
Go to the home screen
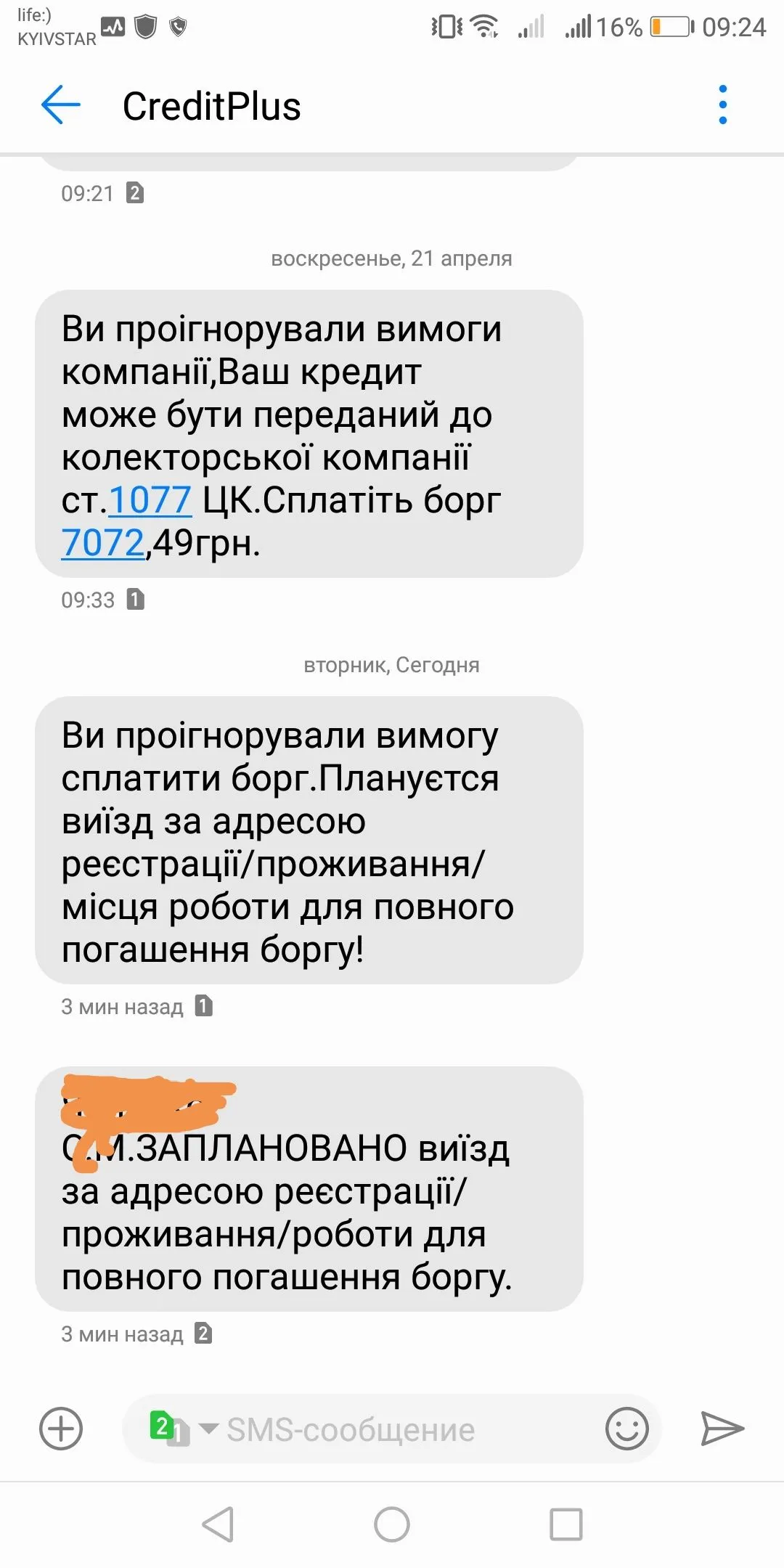[x=392, y=1524]
